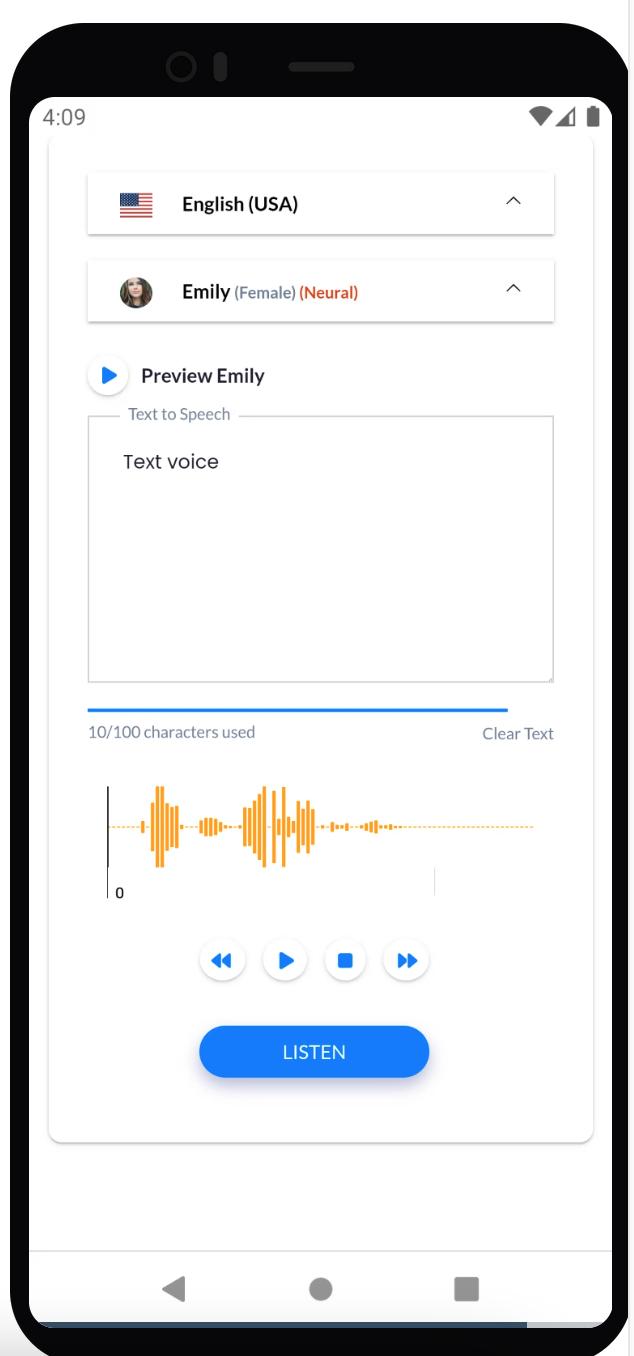
Task: Fast forward the audio
Action: click(x=406, y=961)
